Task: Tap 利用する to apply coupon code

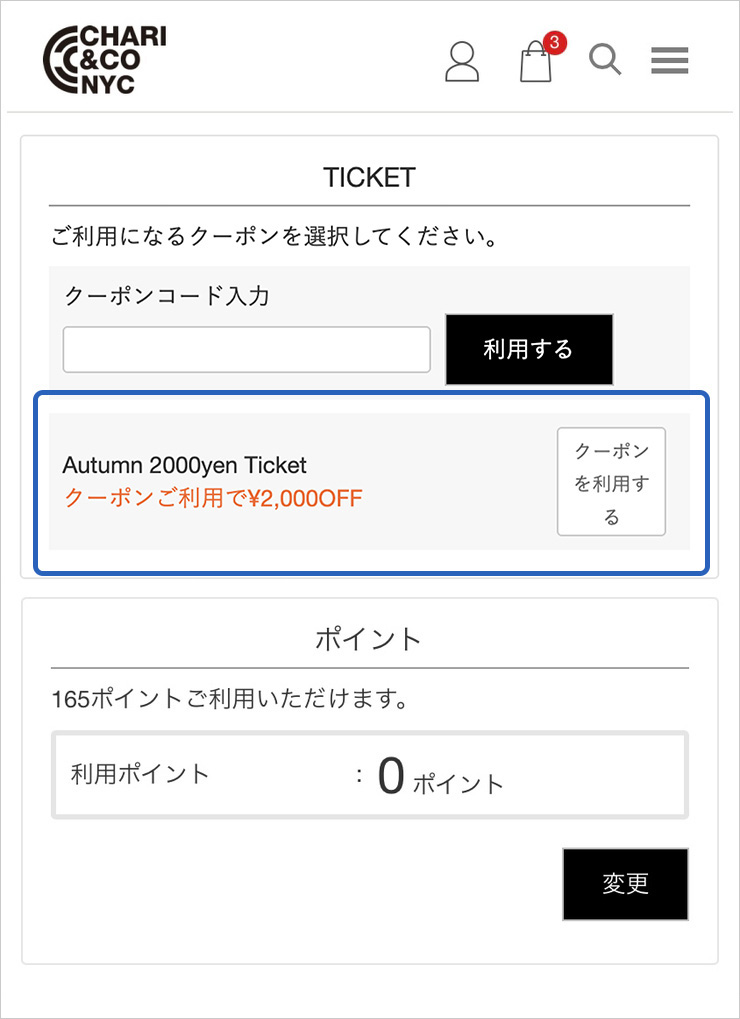Action: click(528, 349)
